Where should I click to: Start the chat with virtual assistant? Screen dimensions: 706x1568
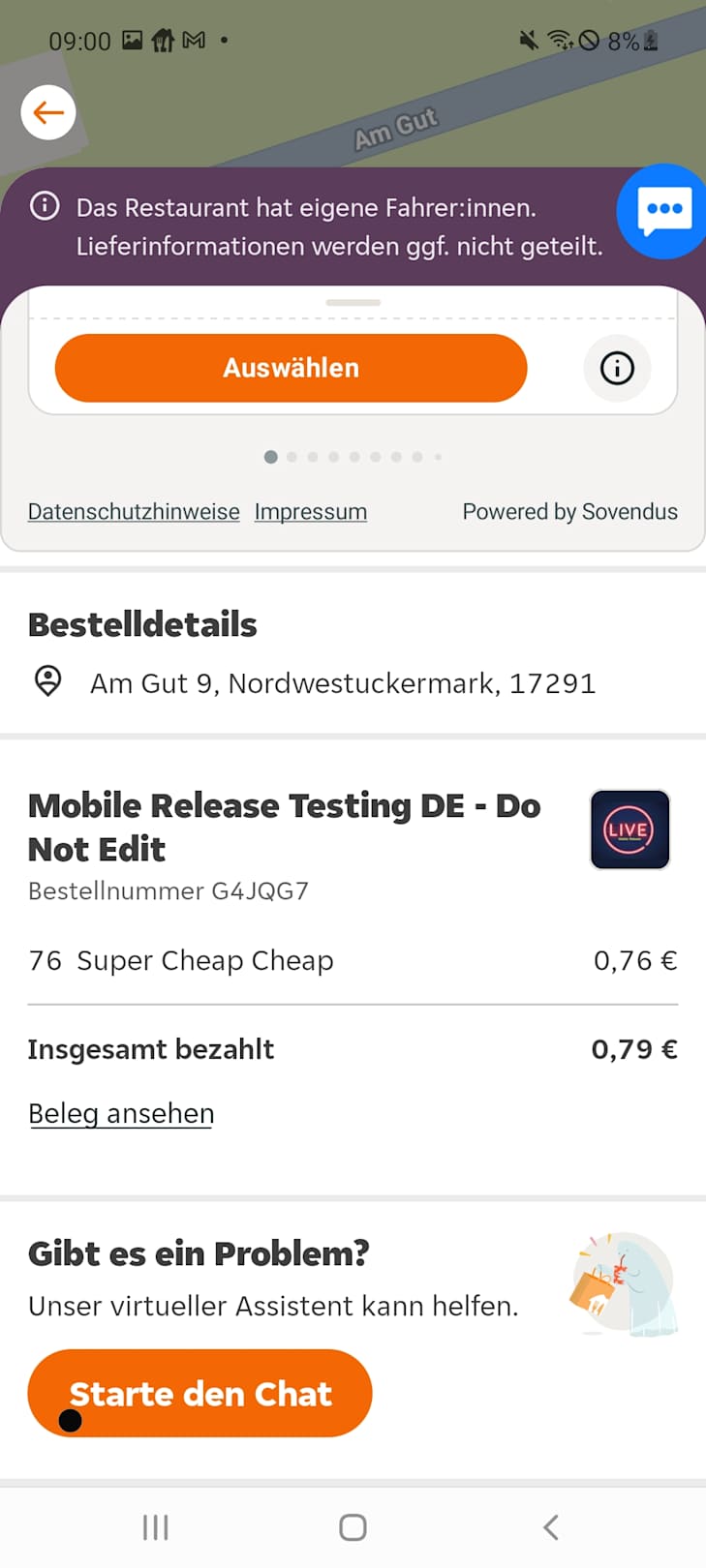point(200,1393)
